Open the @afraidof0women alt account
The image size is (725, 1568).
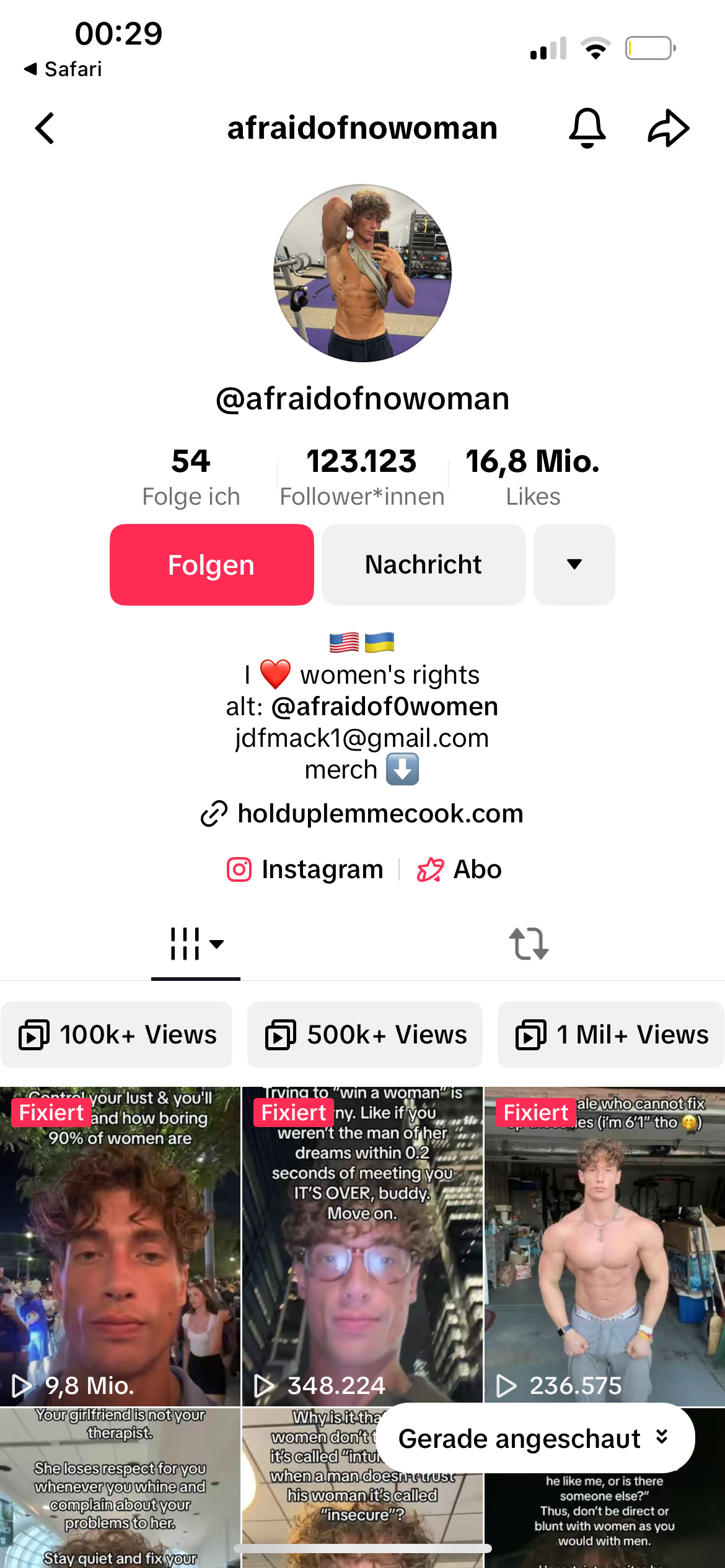tap(384, 707)
